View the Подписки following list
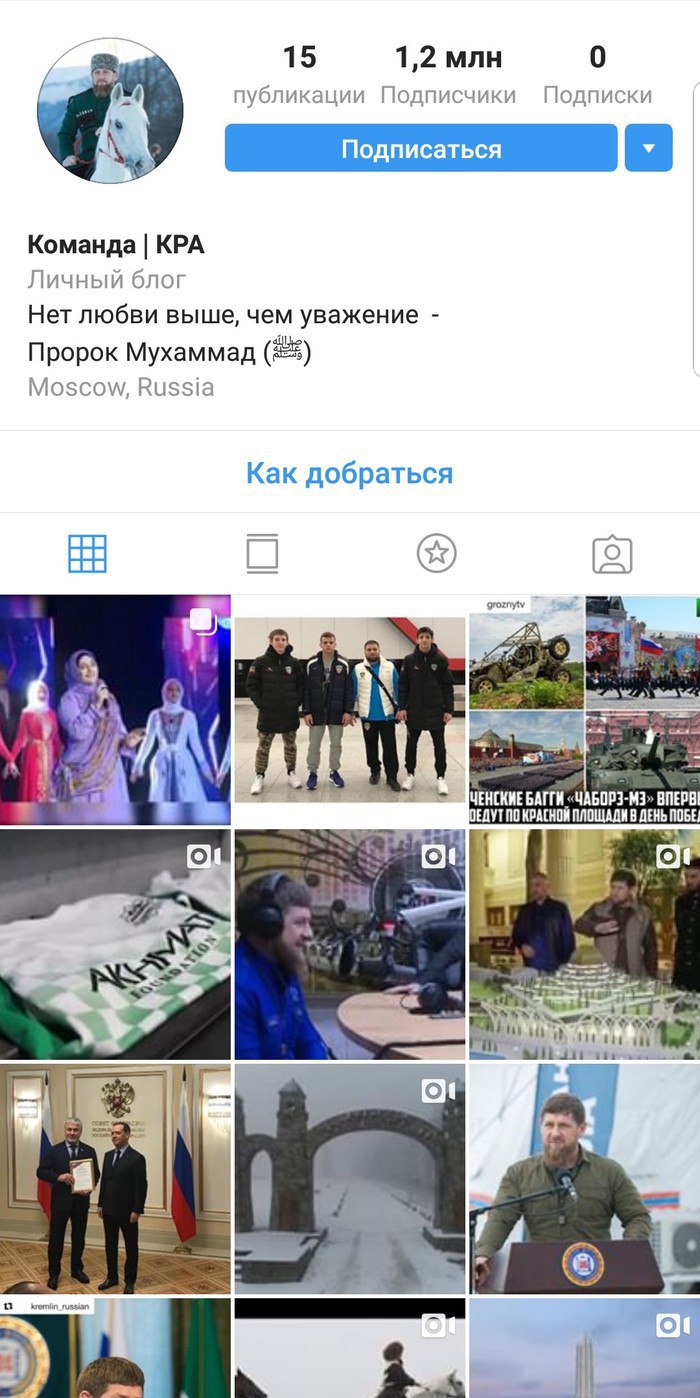Image resolution: width=700 pixels, height=1398 pixels. 597,75
